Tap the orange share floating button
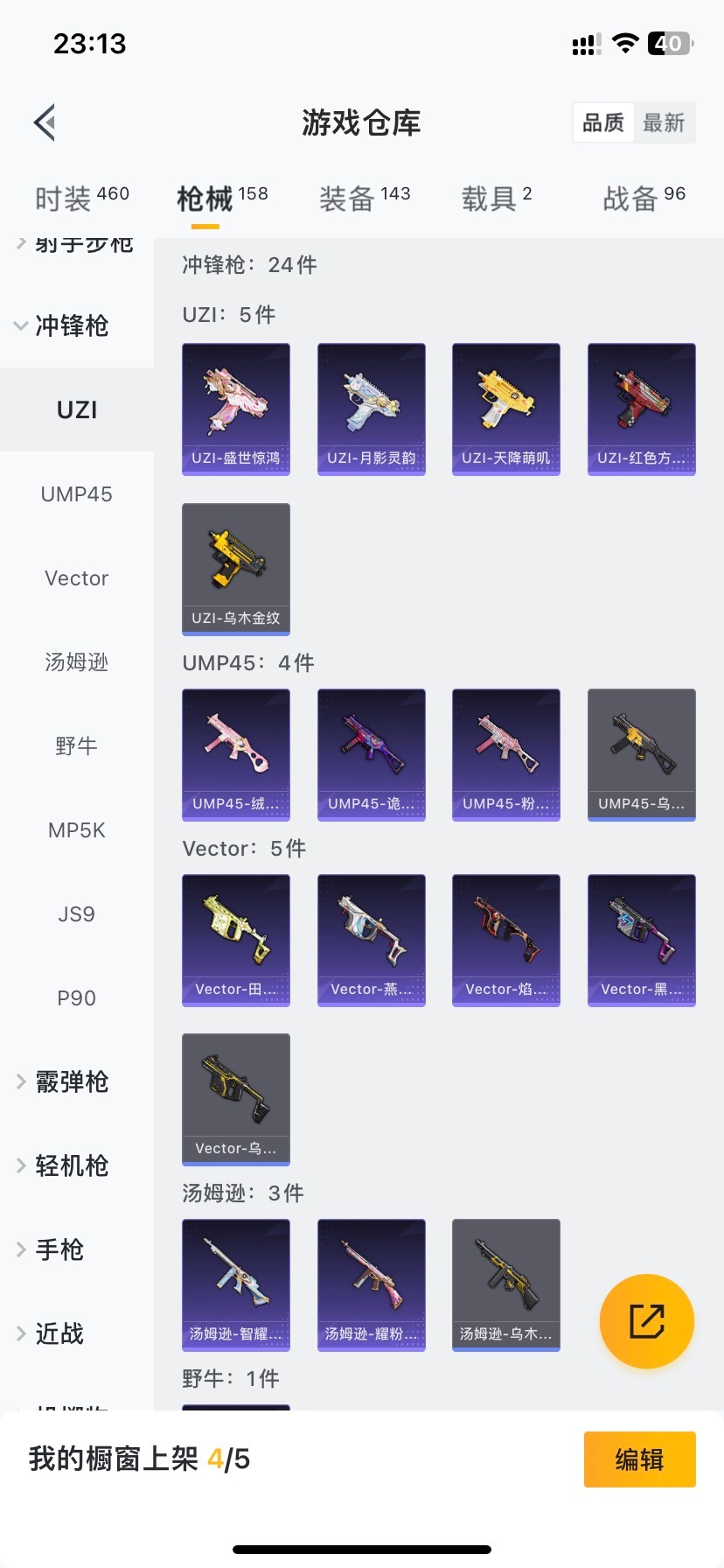This screenshot has height=1568, width=724. [x=647, y=1321]
